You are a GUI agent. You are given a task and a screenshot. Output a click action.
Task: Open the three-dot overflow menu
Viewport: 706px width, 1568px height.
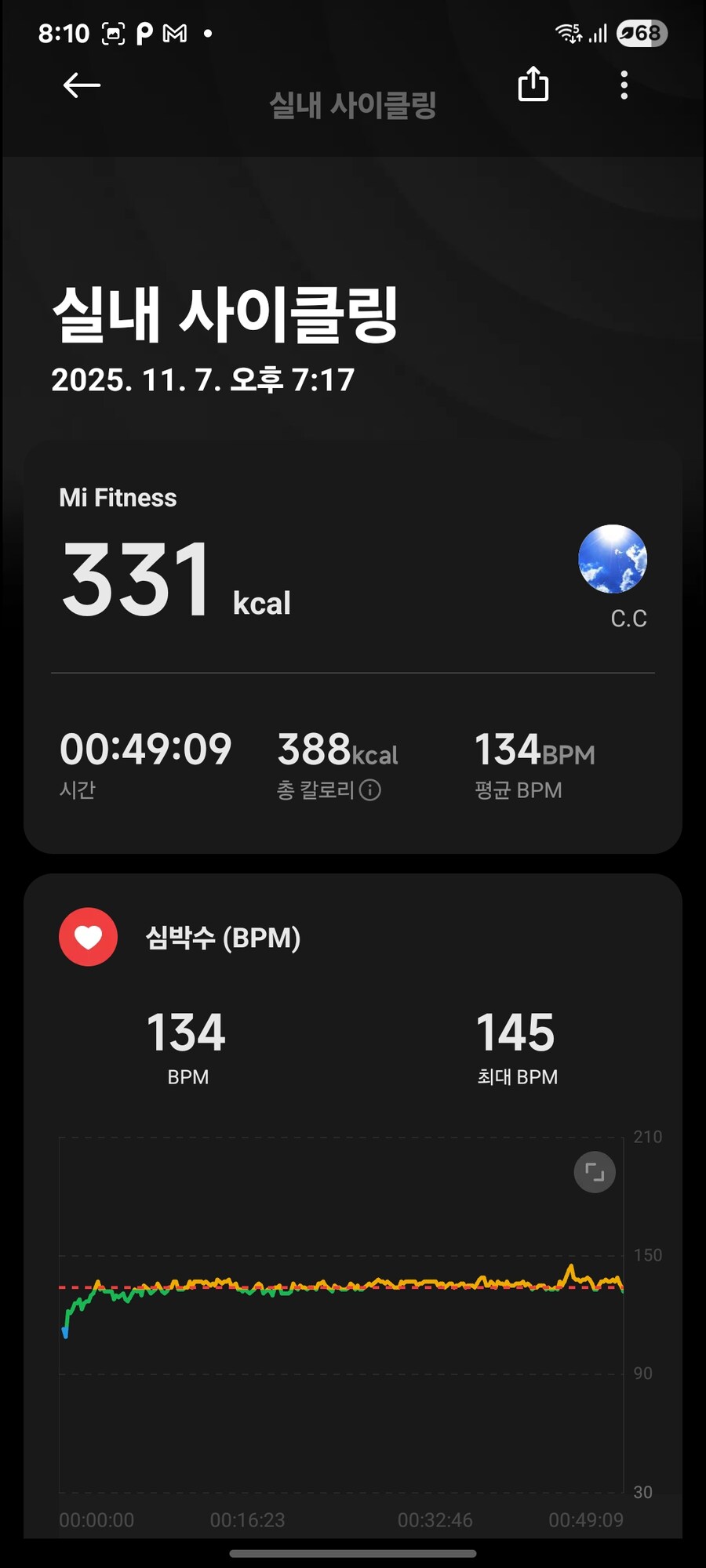(624, 85)
